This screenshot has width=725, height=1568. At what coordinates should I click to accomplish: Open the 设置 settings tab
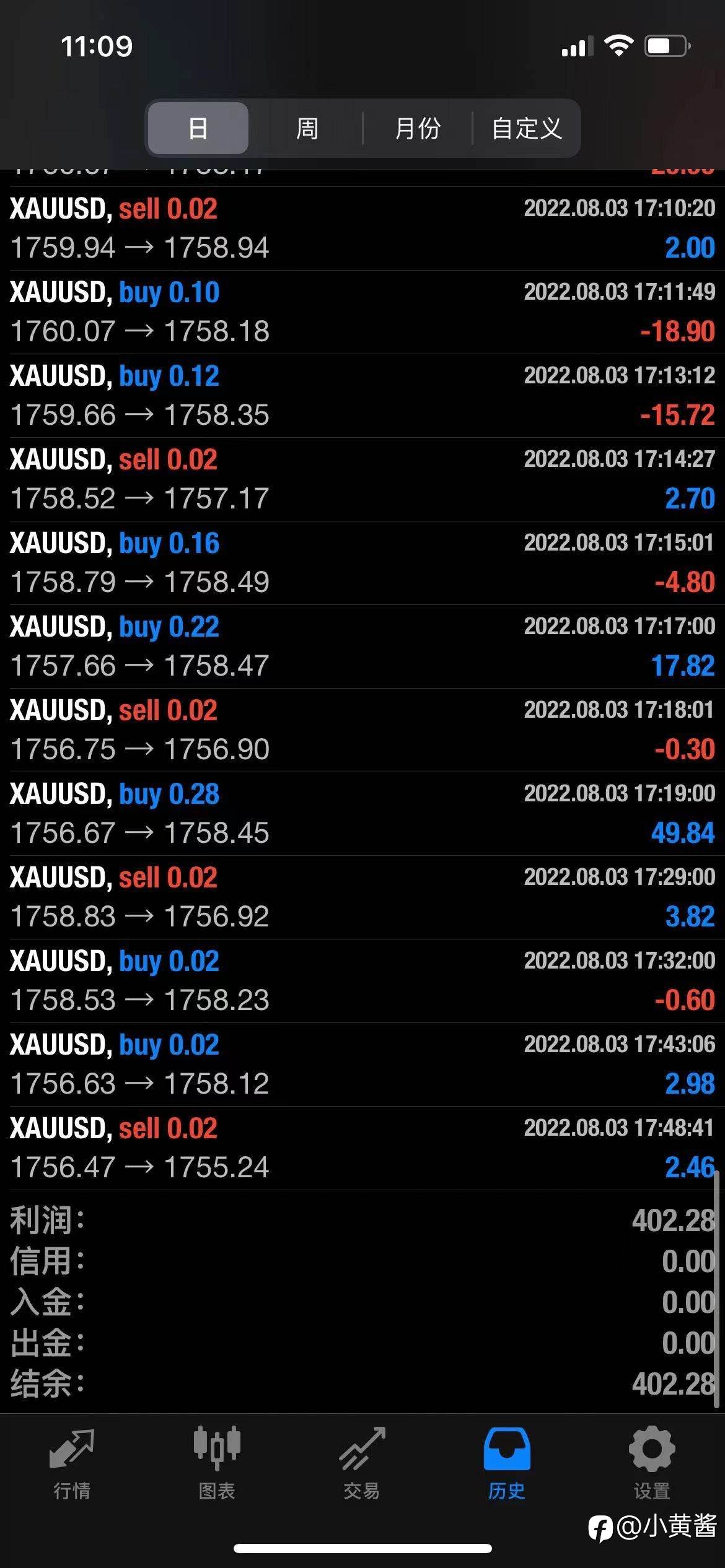coord(652,1464)
